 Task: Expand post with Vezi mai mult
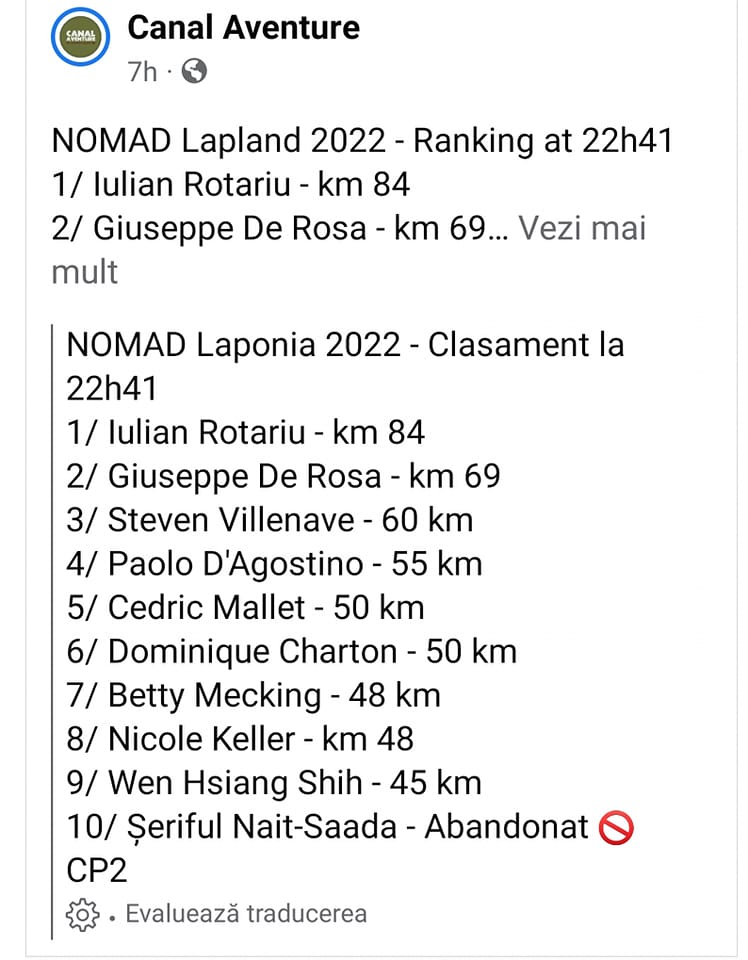(582, 229)
